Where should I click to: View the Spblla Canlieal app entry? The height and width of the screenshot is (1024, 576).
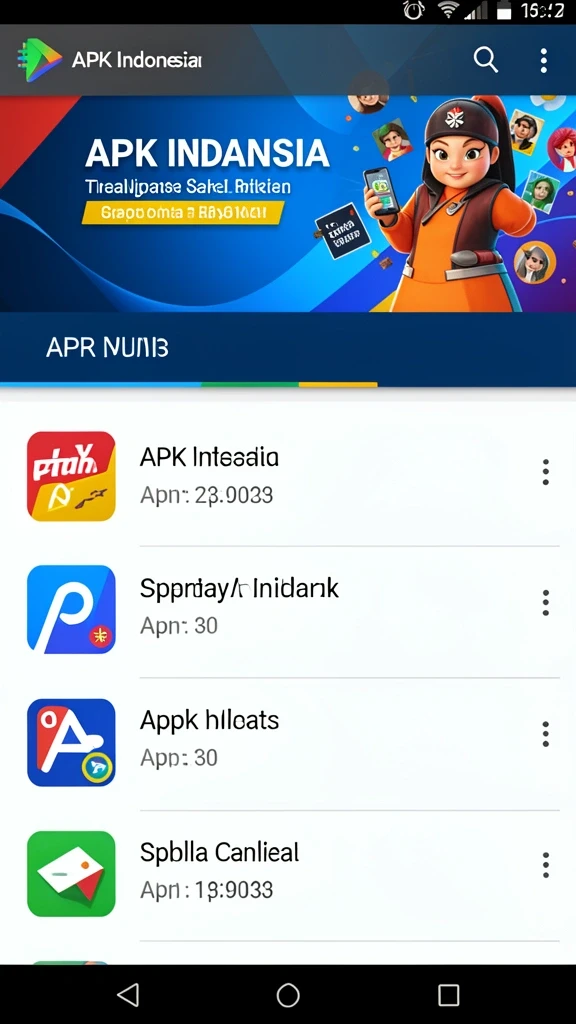click(288, 874)
